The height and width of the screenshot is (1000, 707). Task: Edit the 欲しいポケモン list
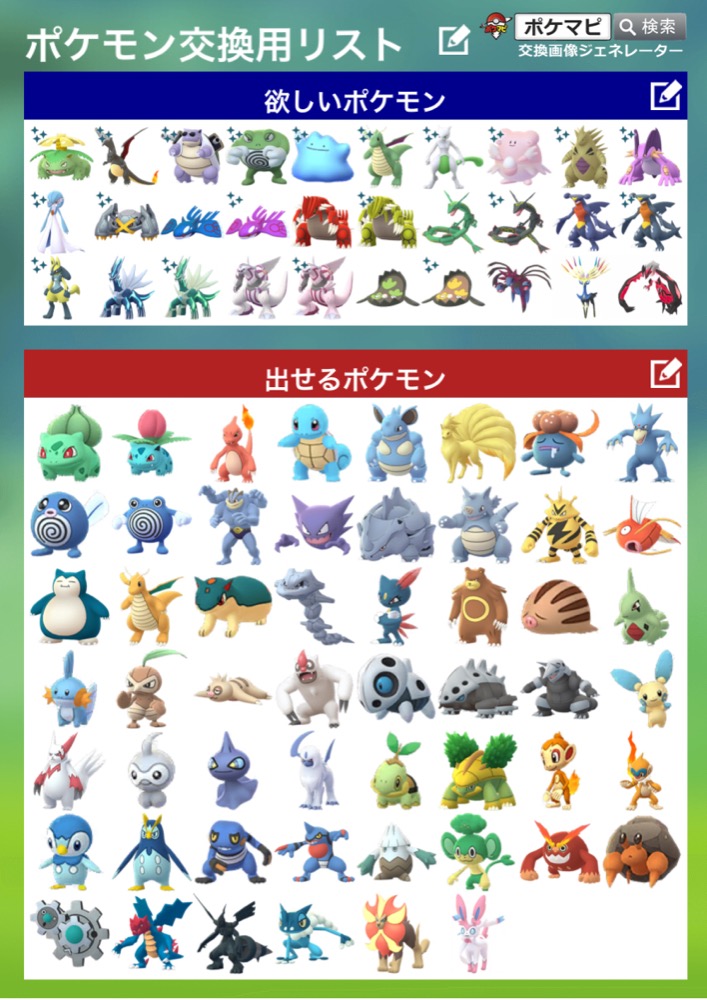pos(665,97)
